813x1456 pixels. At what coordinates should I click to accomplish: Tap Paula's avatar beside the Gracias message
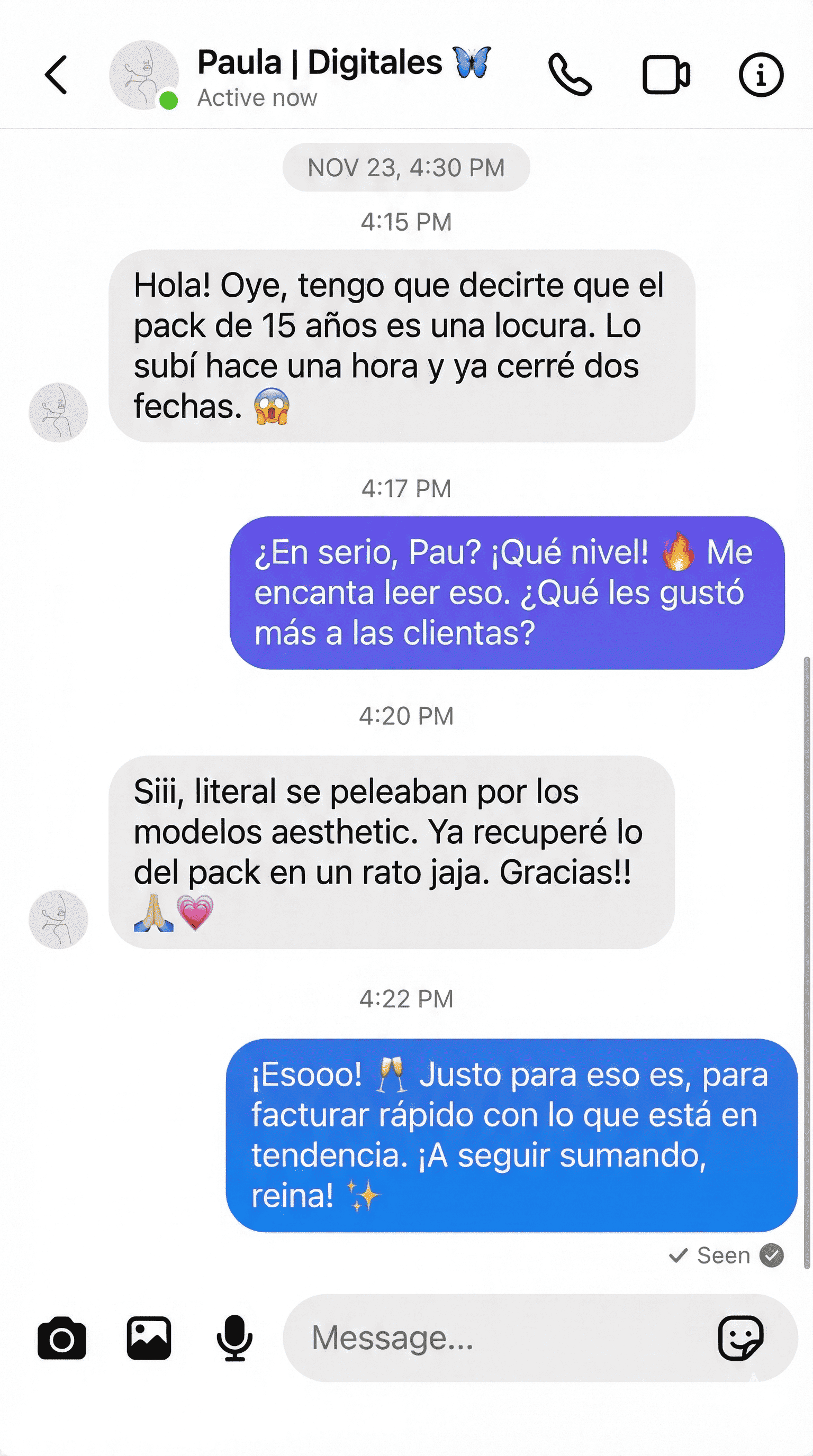(58, 919)
